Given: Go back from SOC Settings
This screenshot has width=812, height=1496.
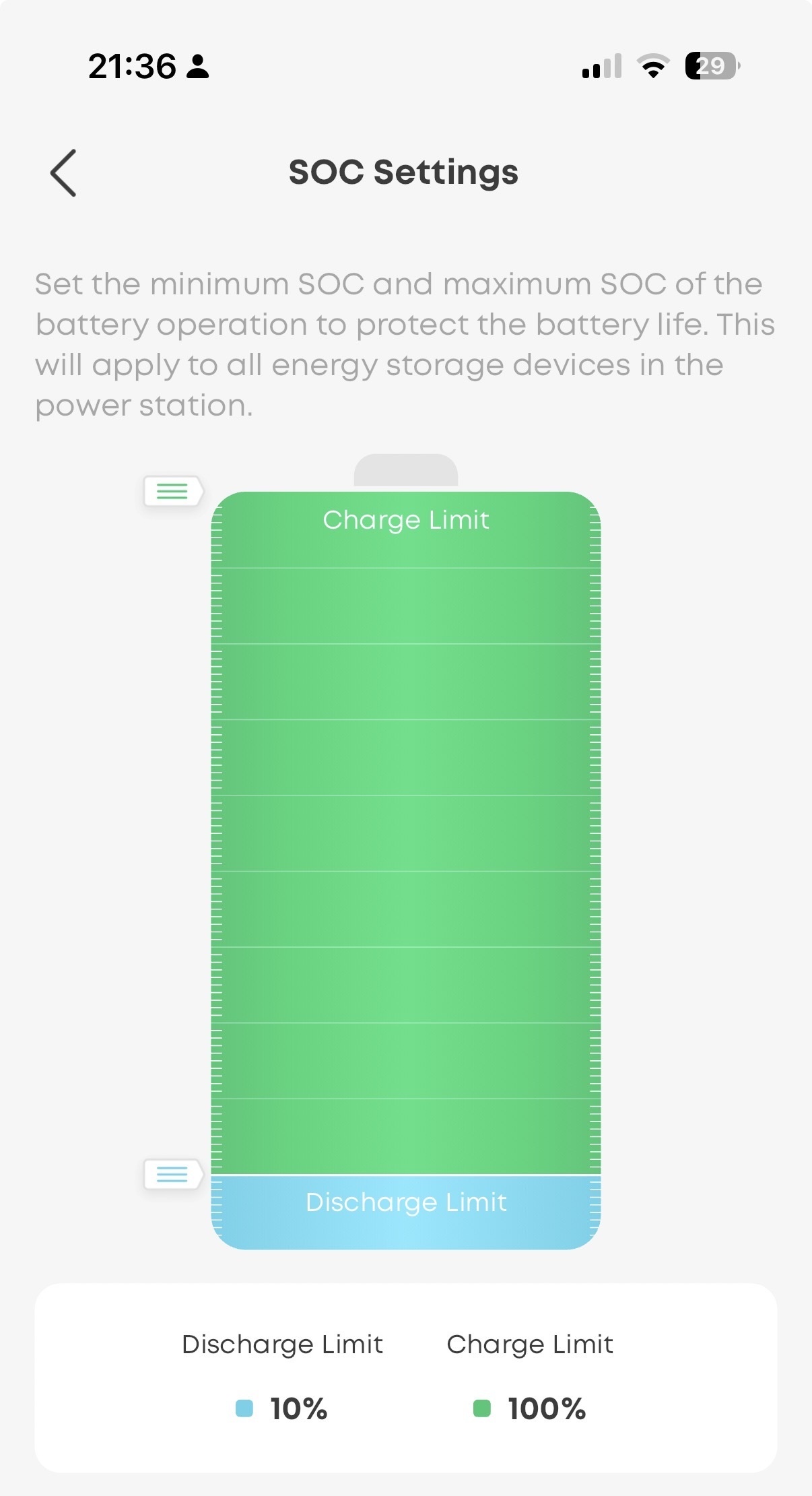Looking at the screenshot, I should point(63,173).
